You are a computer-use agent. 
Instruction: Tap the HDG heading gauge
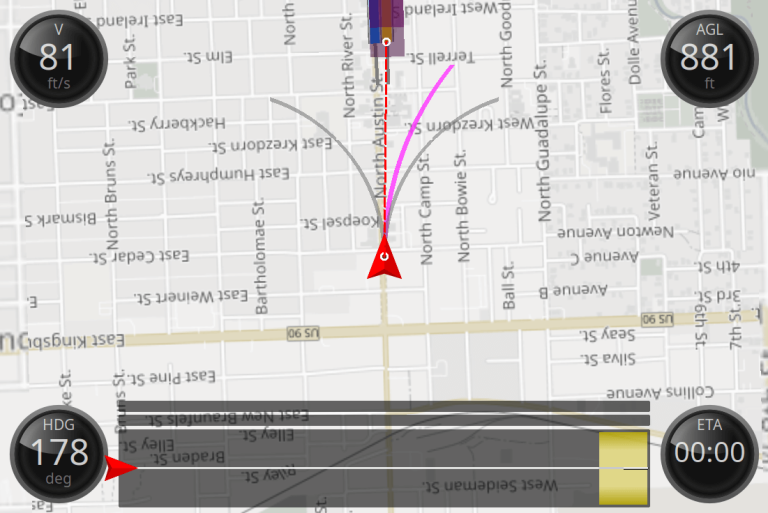[58, 453]
